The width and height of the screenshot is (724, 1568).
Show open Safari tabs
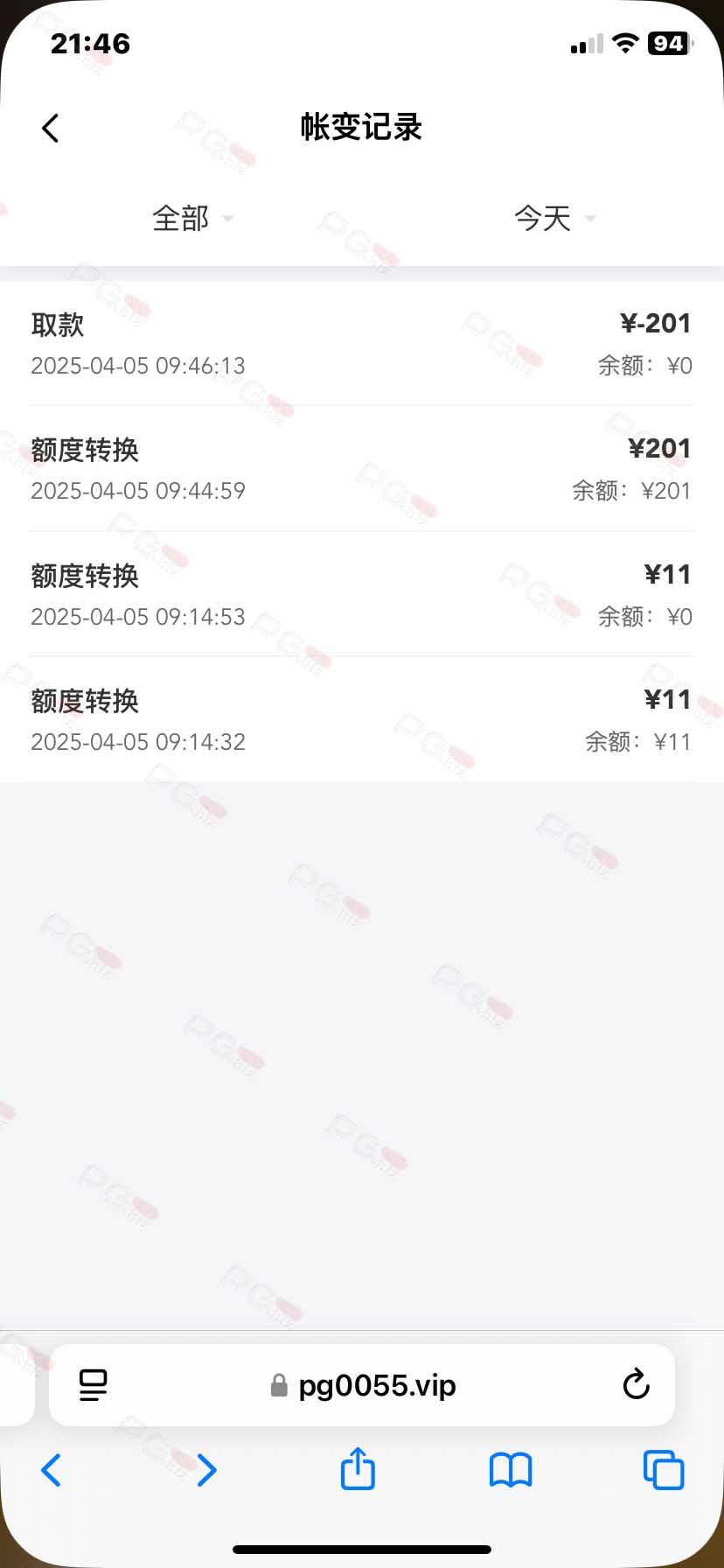[x=663, y=1470]
